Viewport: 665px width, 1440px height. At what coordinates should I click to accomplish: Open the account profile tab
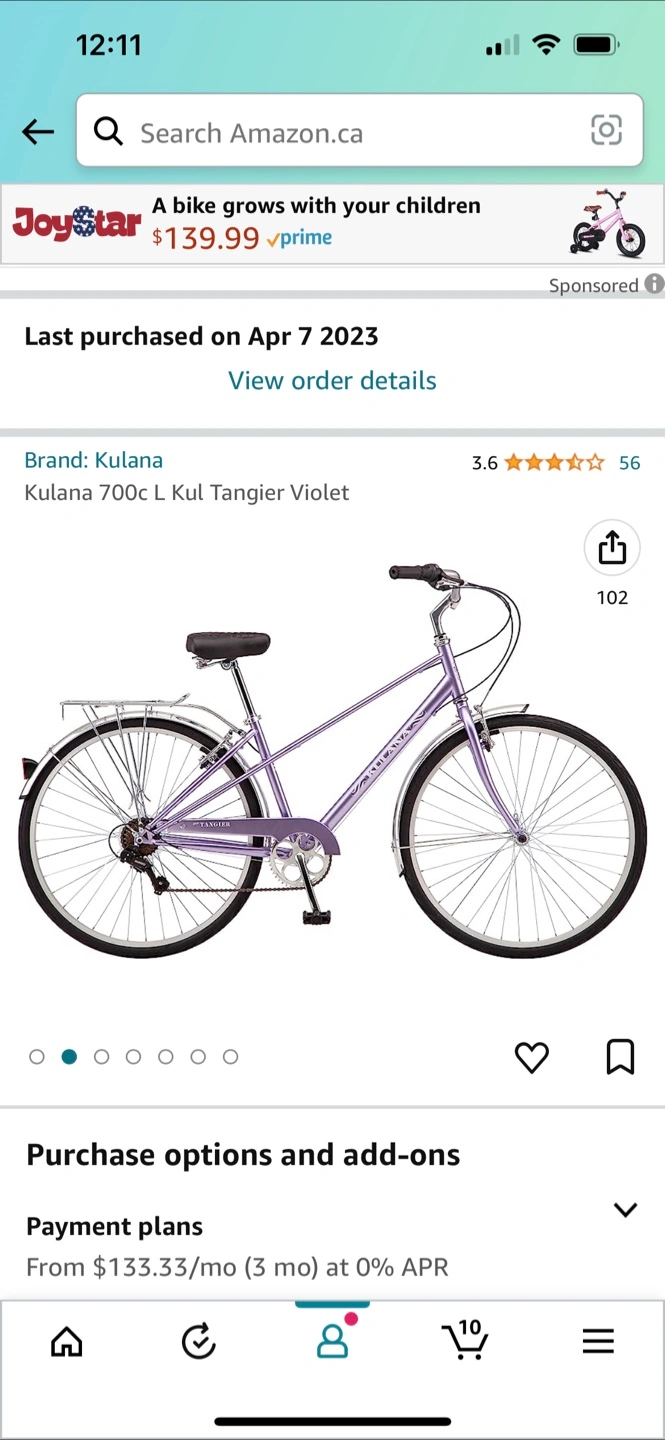(332, 1340)
